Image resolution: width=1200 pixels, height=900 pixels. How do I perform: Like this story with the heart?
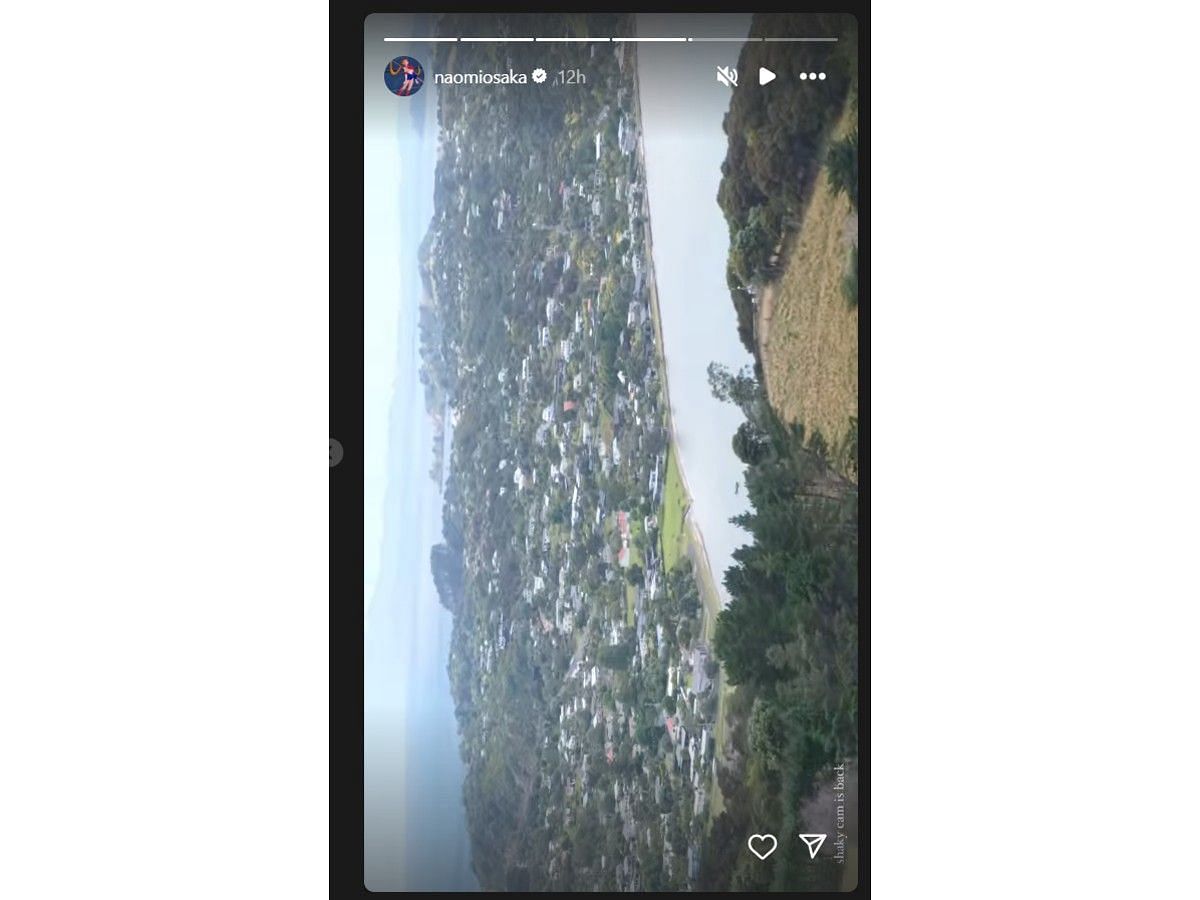(762, 847)
